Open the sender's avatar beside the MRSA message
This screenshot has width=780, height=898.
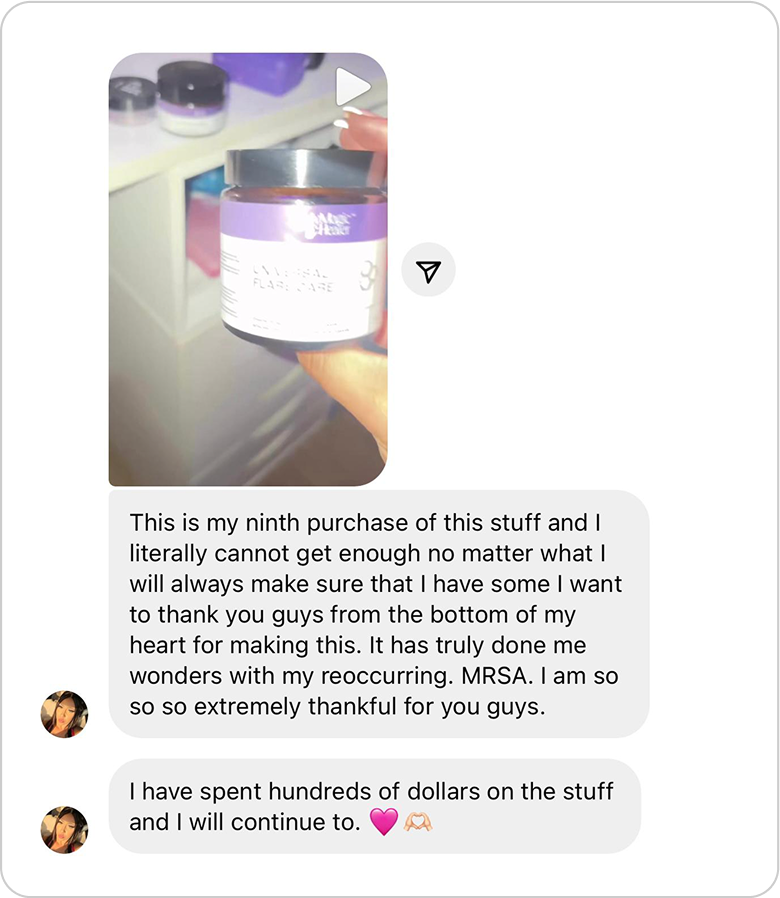tap(64, 714)
